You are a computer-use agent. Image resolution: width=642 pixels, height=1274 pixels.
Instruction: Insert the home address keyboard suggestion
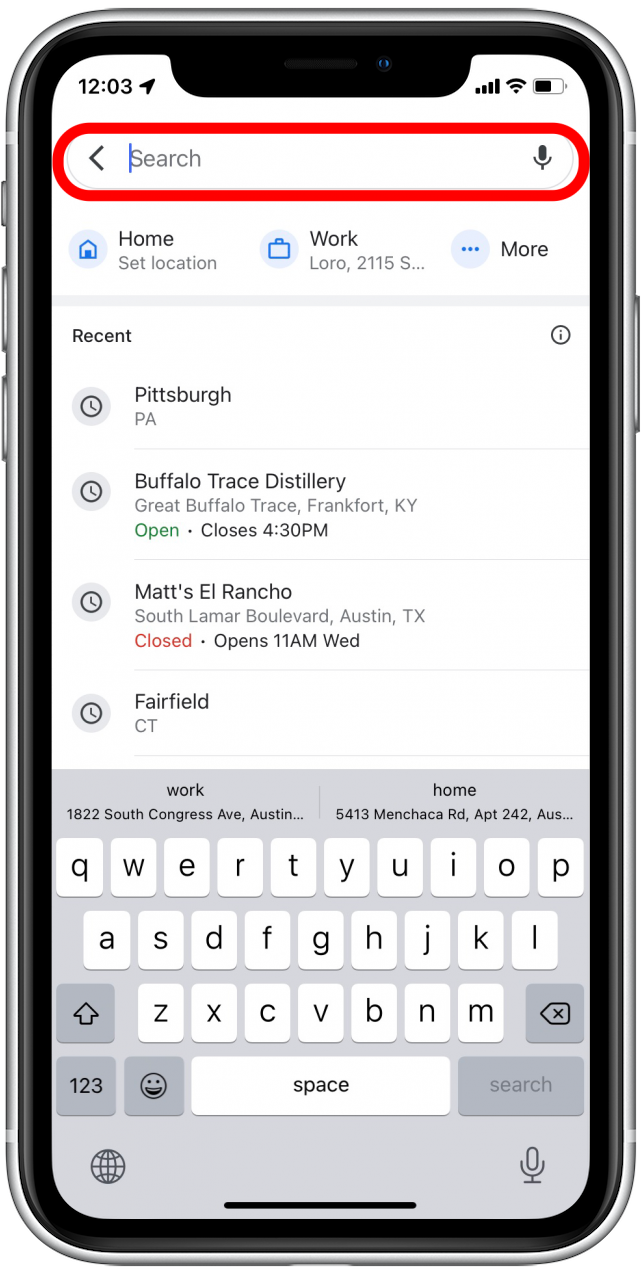454,802
